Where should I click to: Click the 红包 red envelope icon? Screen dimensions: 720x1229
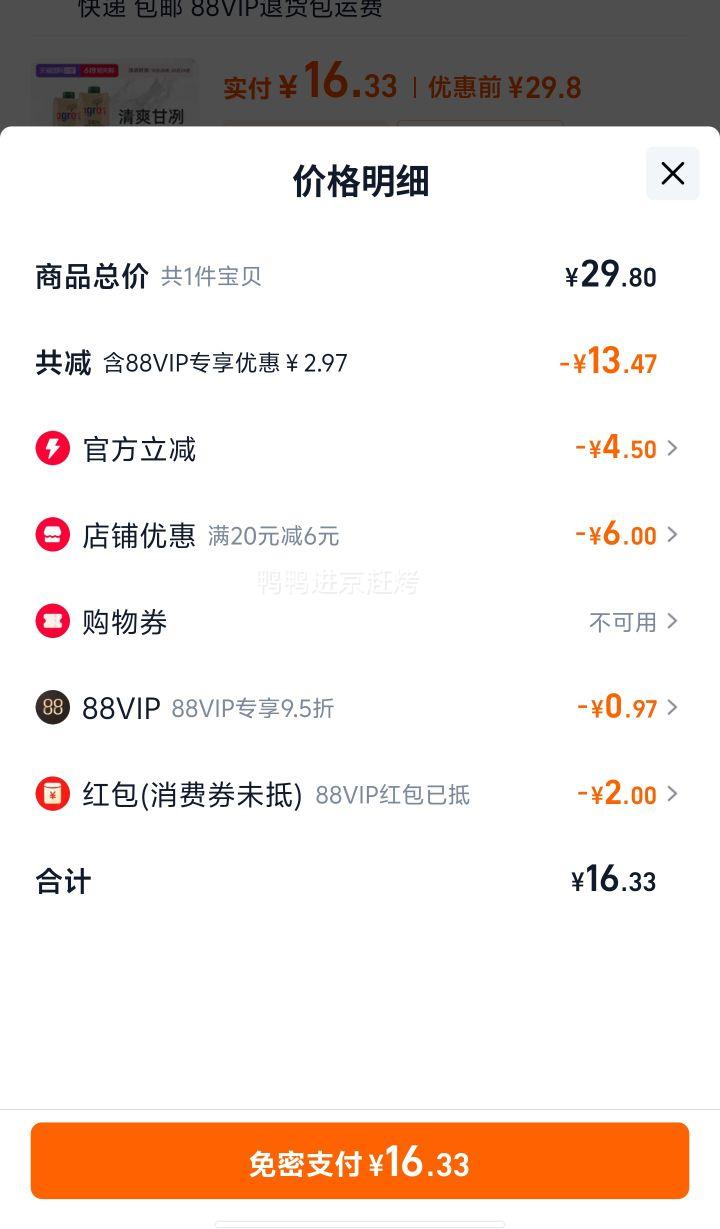point(52,795)
